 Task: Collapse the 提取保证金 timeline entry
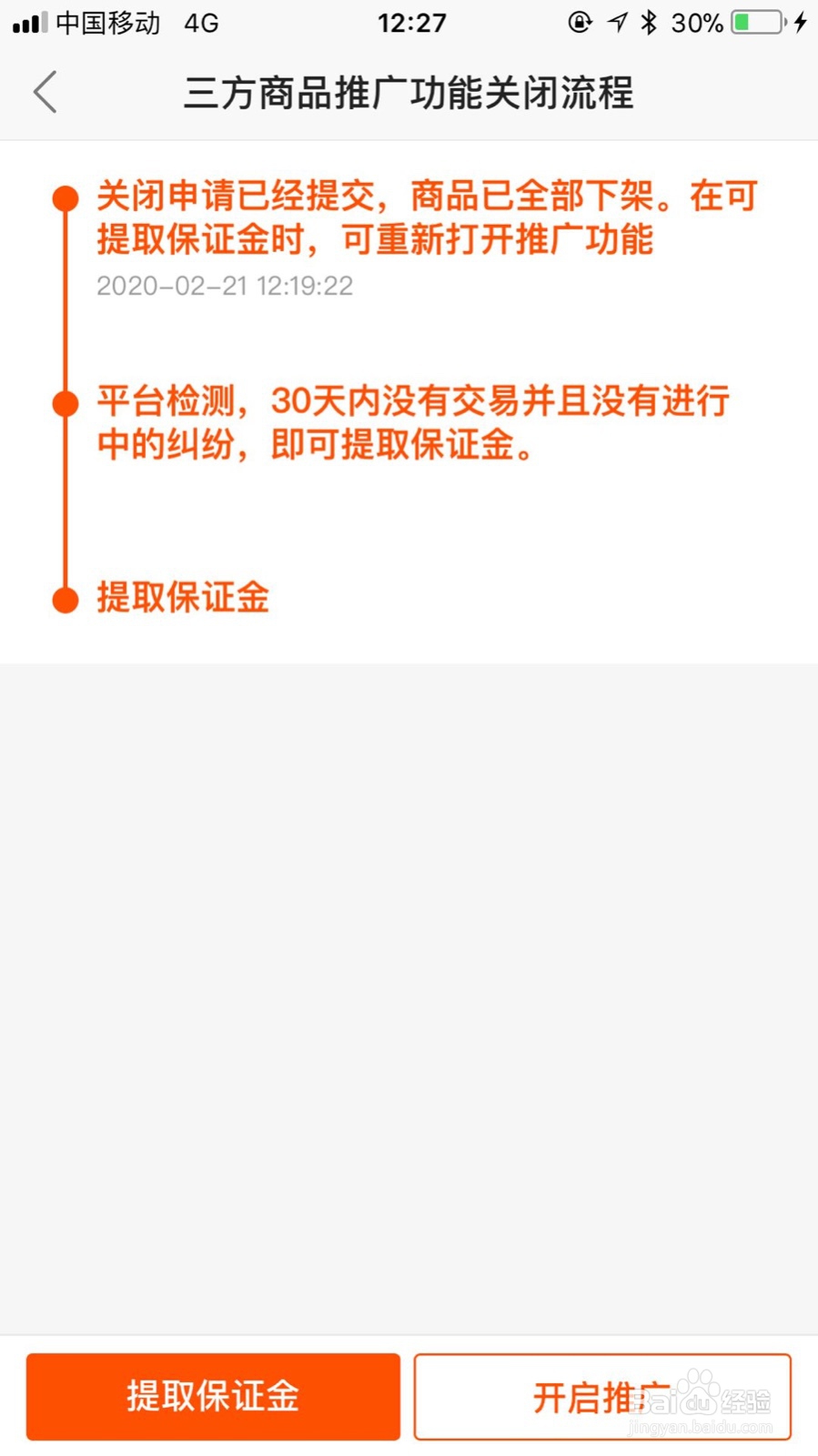click(x=184, y=597)
